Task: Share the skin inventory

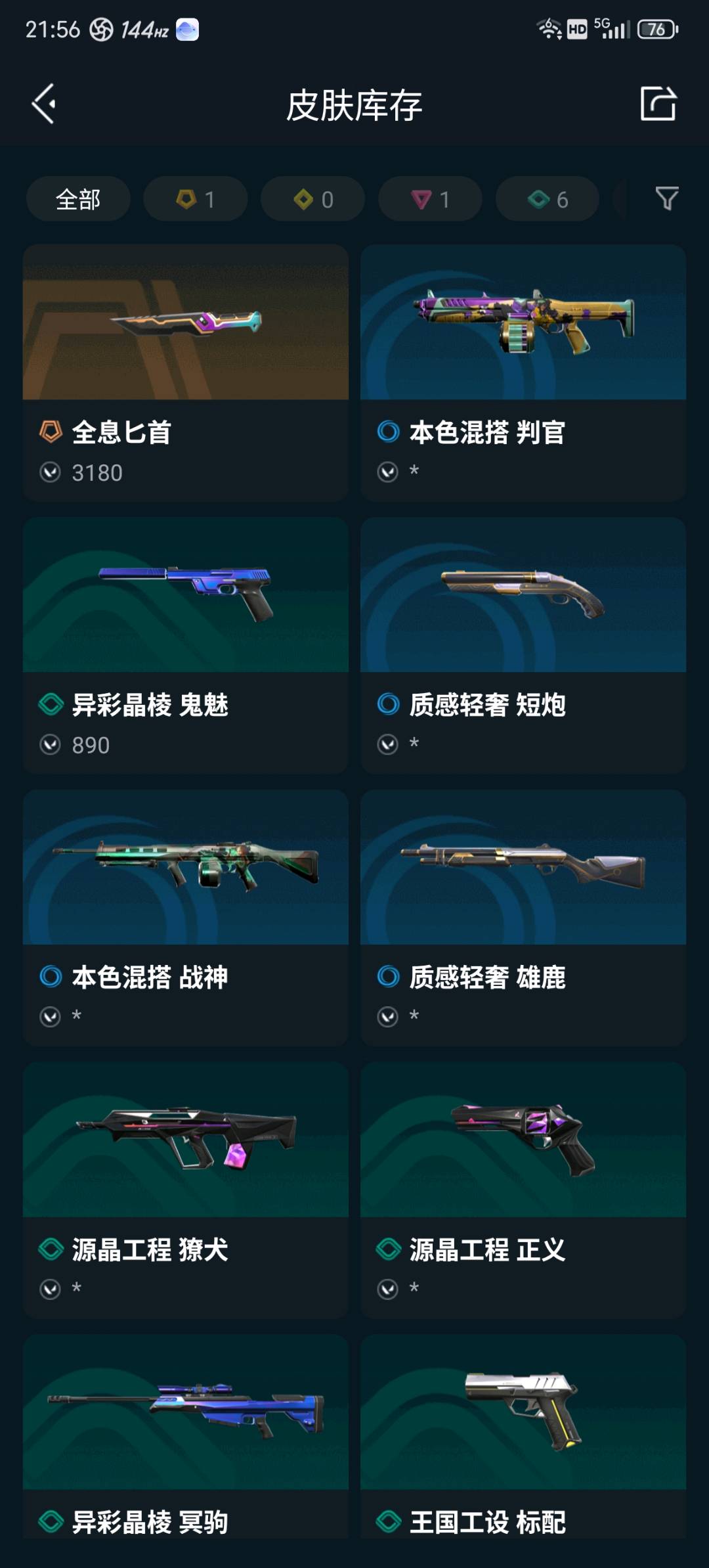Action: tap(658, 104)
